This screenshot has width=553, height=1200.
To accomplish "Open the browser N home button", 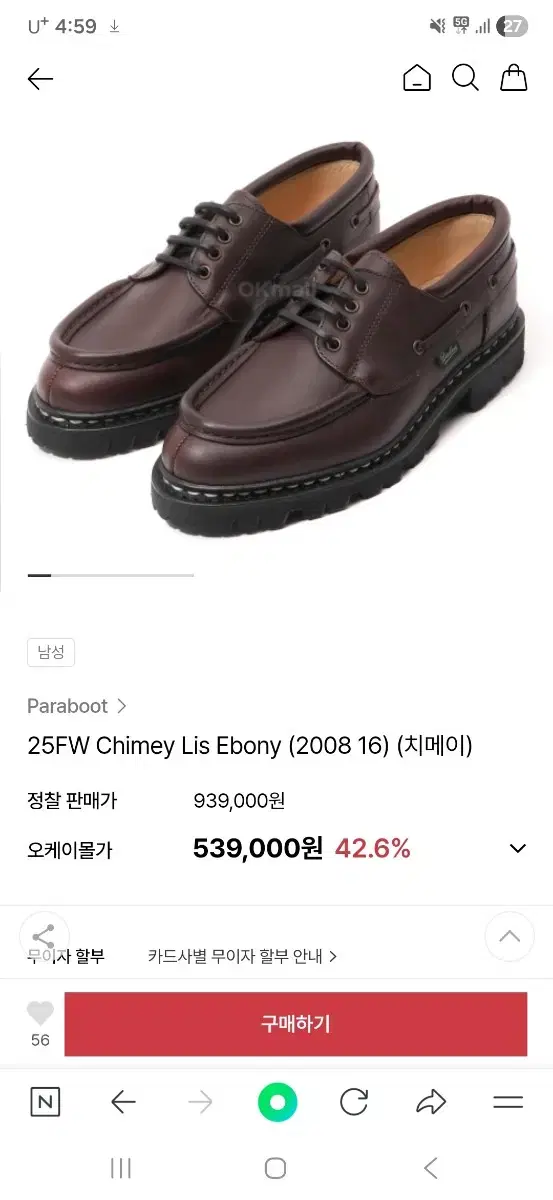I will [x=45, y=1103].
